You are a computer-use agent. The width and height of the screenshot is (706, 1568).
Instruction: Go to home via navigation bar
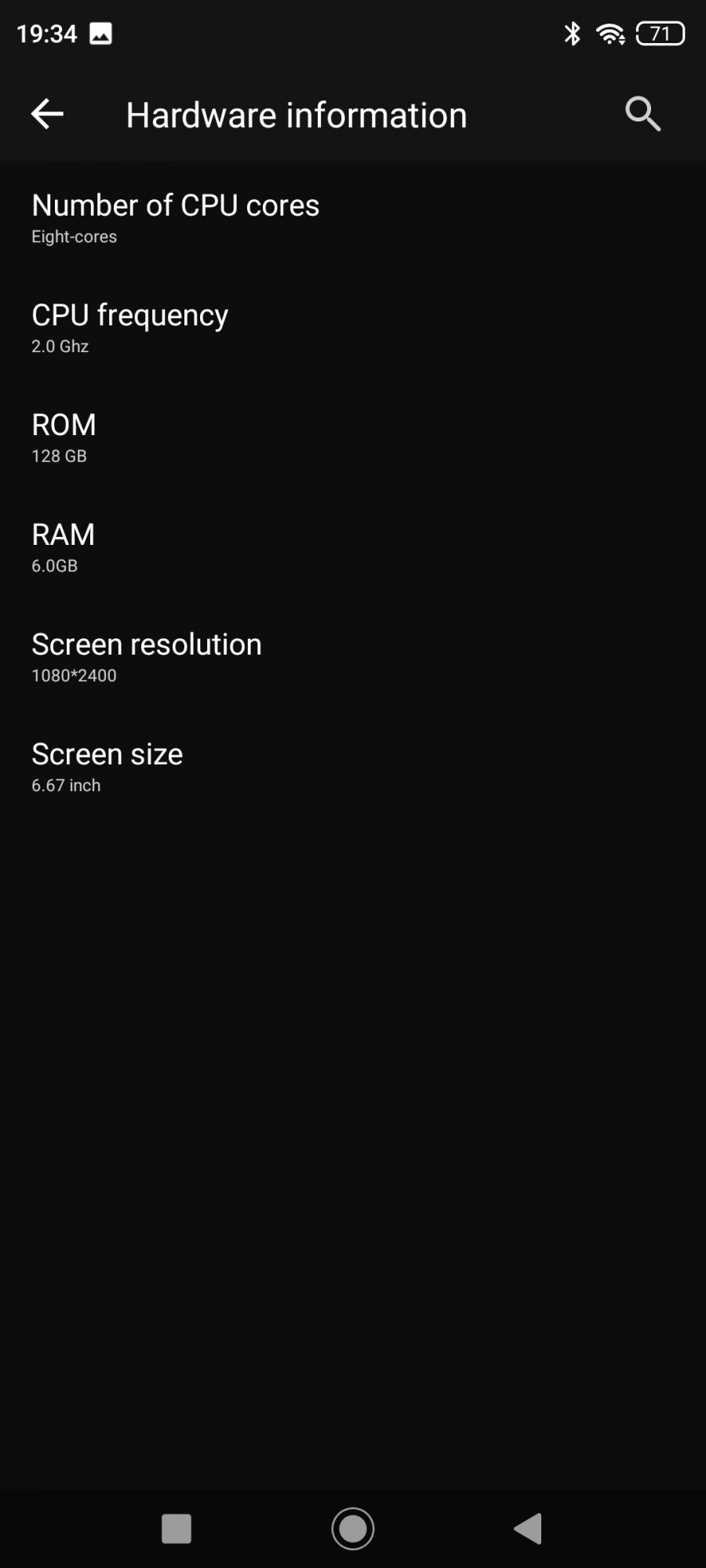[353, 1528]
